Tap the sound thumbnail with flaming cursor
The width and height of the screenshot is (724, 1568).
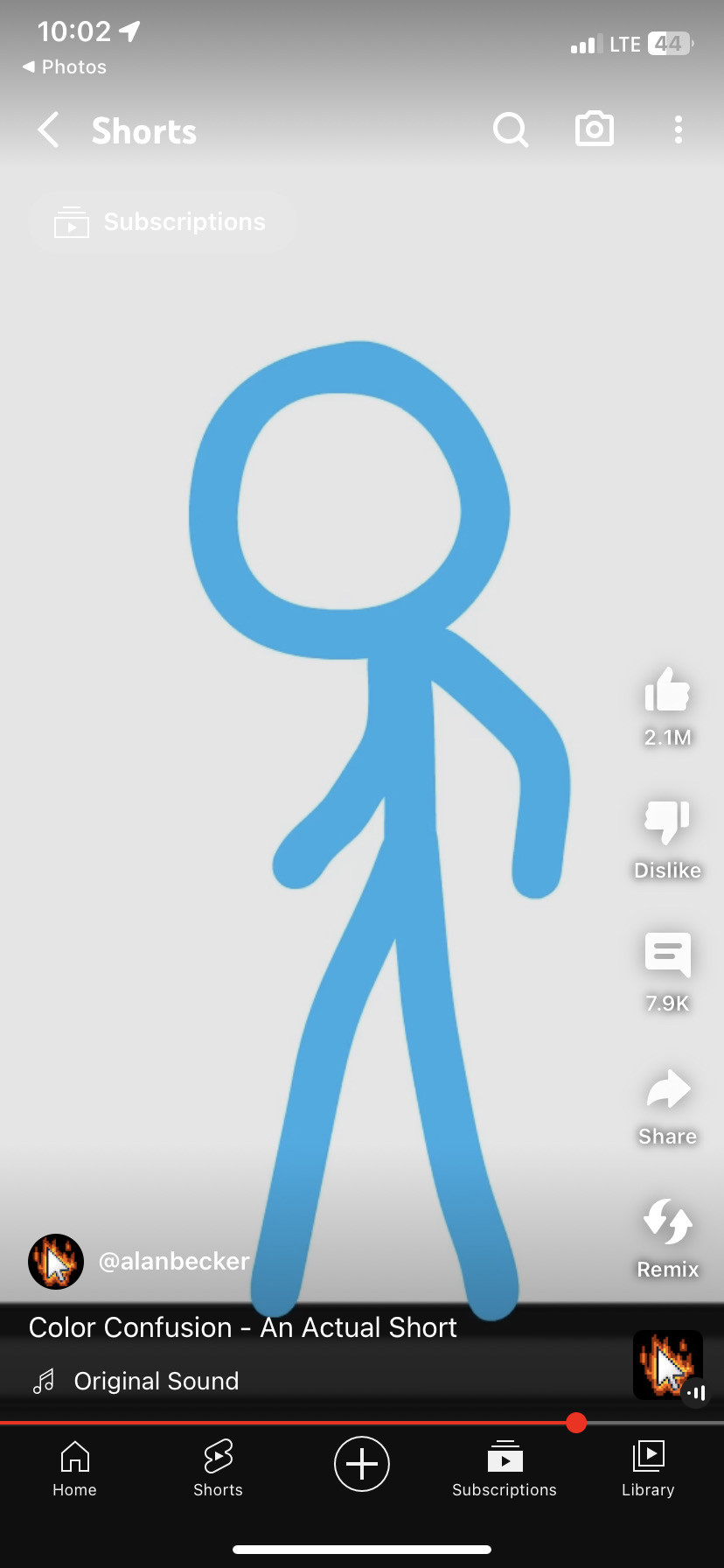(x=667, y=1365)
